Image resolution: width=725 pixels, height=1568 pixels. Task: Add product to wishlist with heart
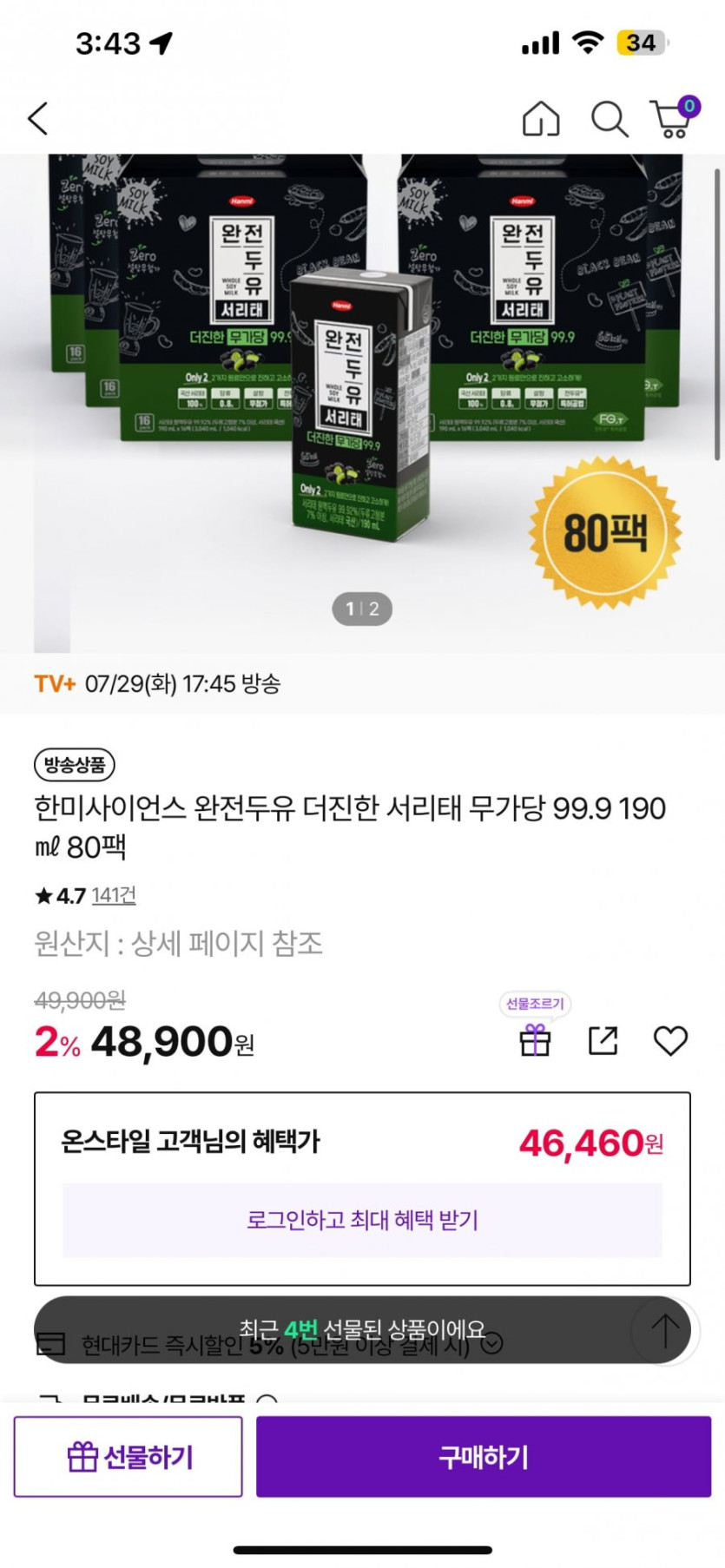[670, 1040]
